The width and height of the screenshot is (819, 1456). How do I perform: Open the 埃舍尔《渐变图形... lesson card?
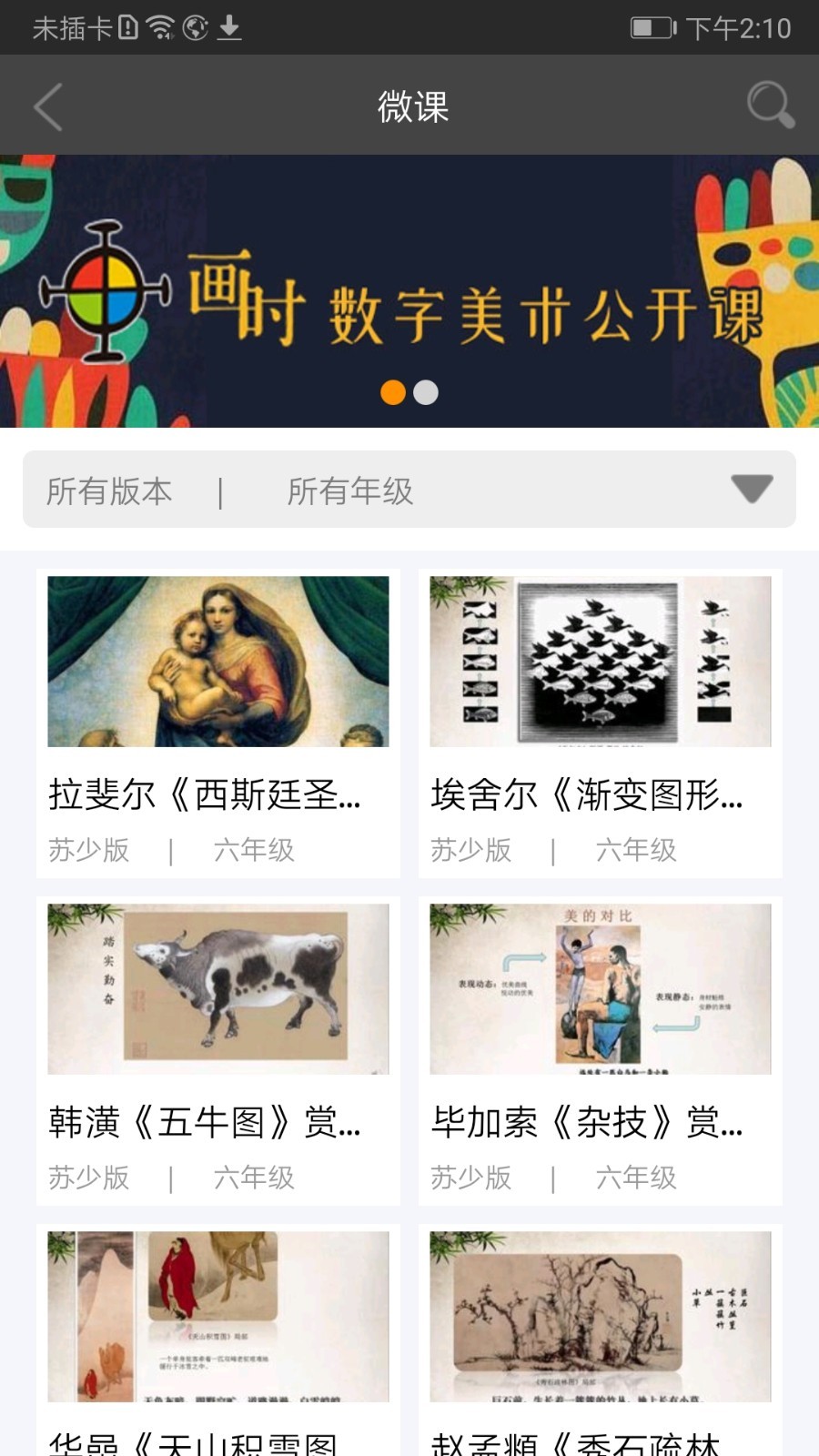pyautogui.click(x=601, y=723)
